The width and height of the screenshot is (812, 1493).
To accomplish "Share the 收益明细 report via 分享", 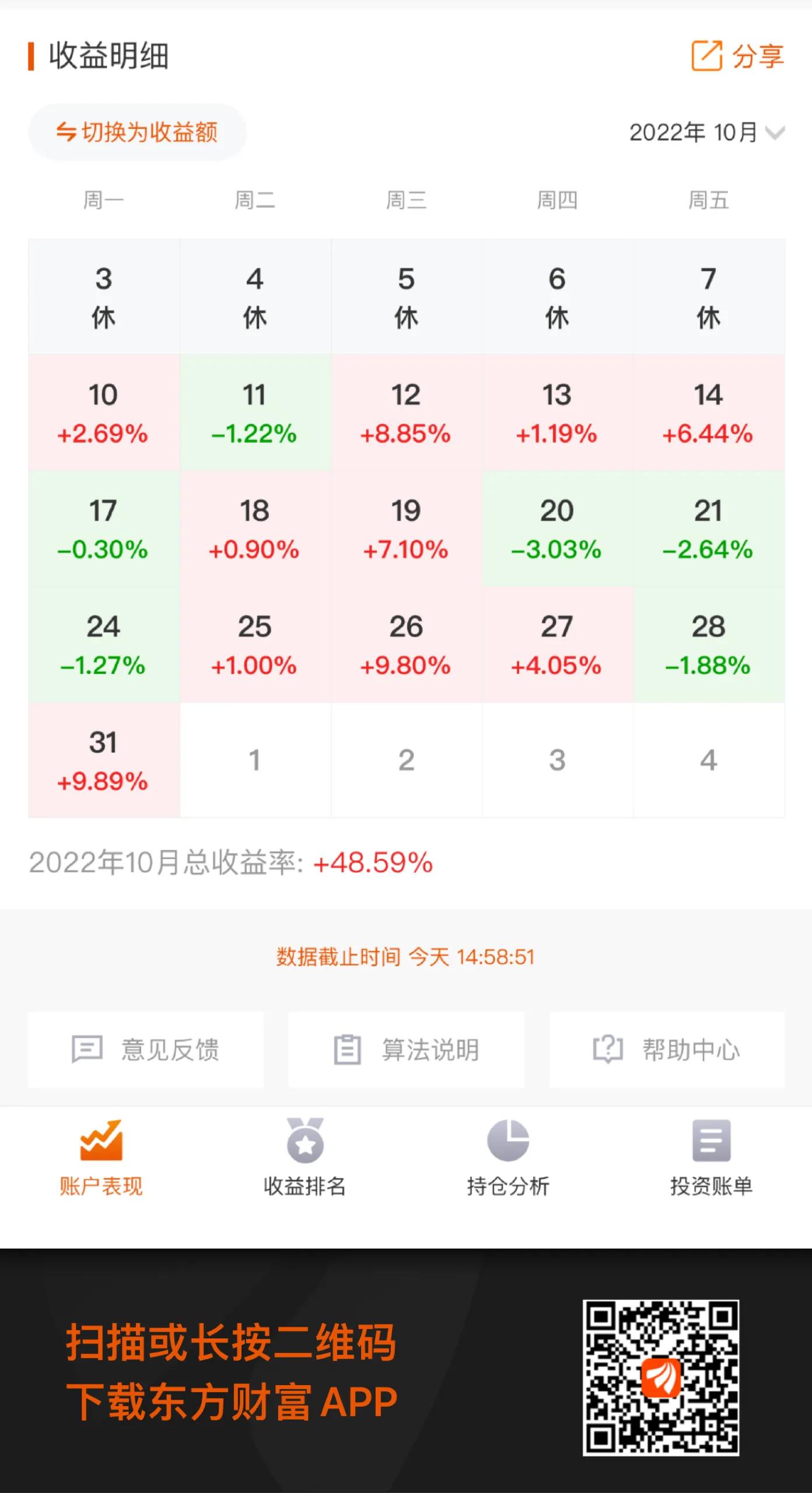I will click(737, 56).
